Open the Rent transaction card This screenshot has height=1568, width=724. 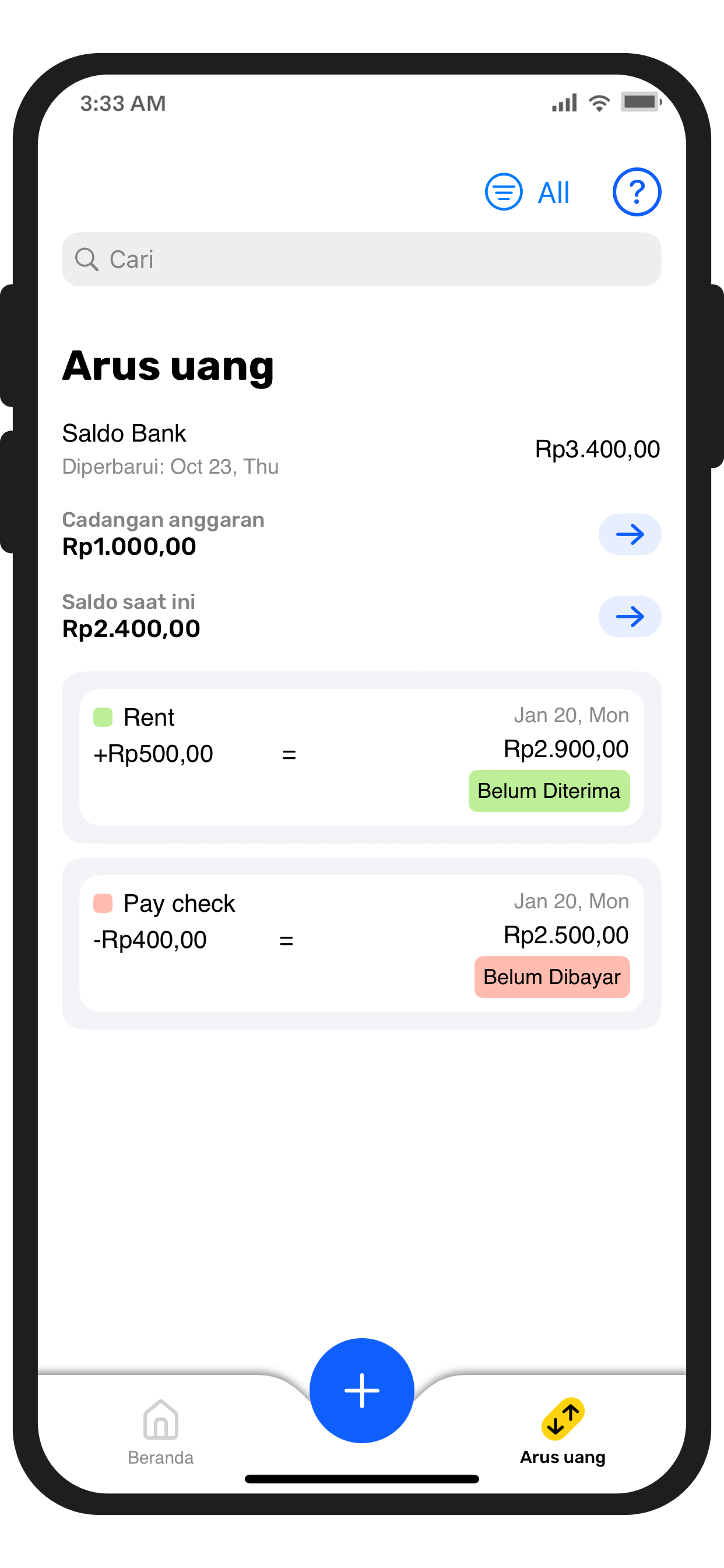click(x=361, y=757)
